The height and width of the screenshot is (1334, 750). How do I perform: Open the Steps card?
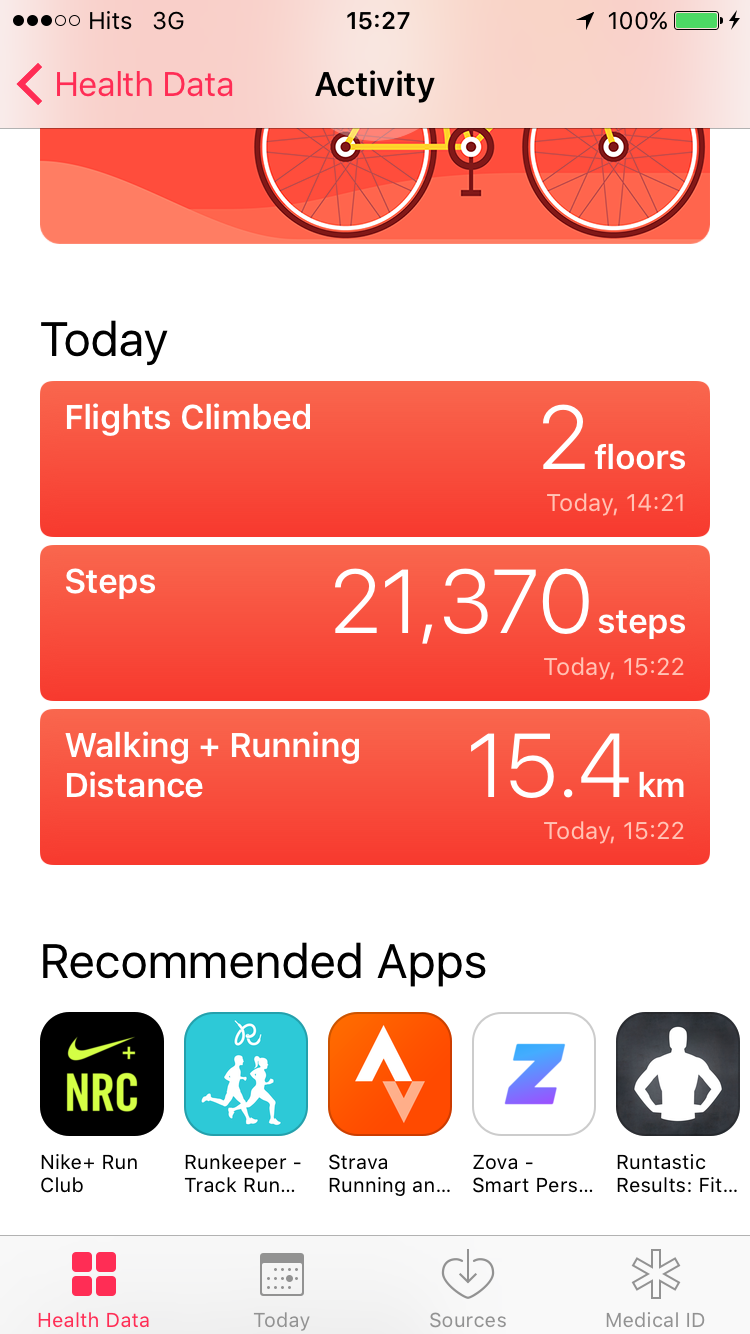375,623
